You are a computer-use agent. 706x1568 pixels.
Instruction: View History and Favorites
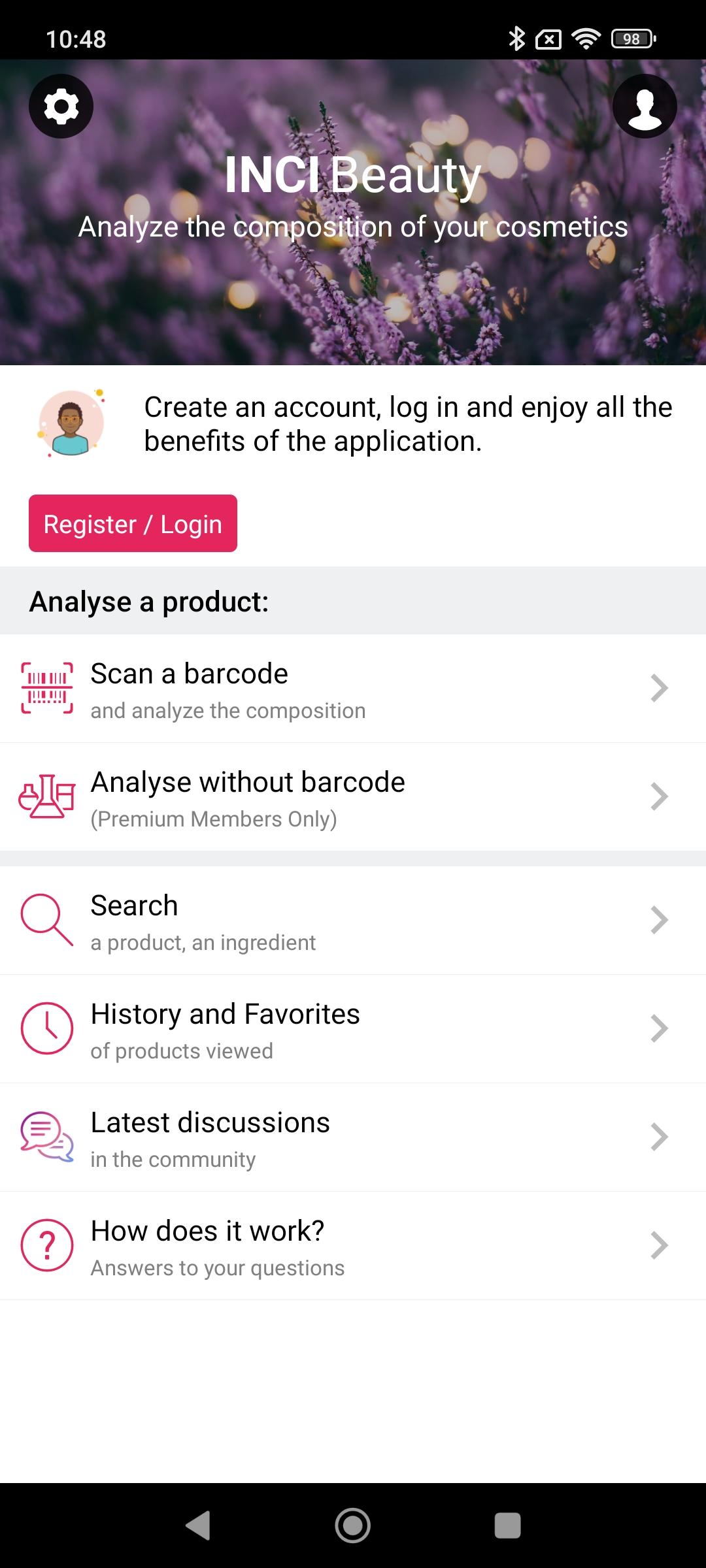(x=353, y=1029)
